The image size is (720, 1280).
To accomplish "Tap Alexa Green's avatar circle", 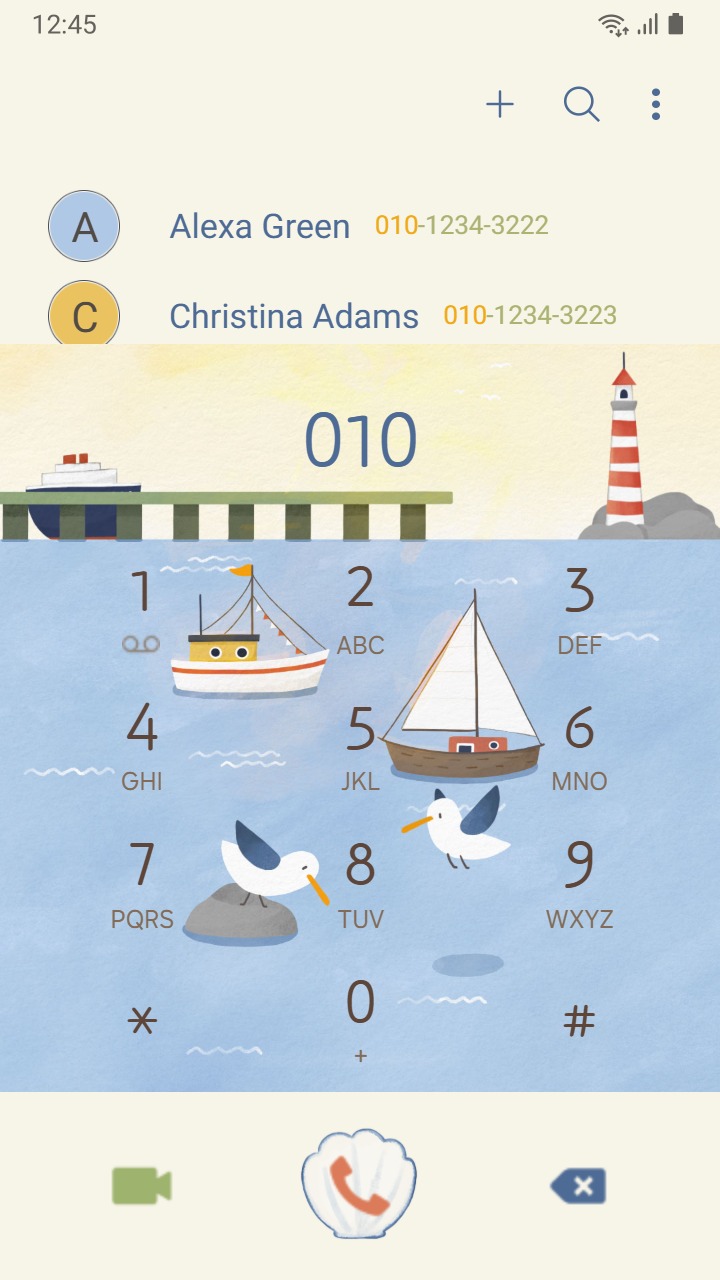I will 84,226.
